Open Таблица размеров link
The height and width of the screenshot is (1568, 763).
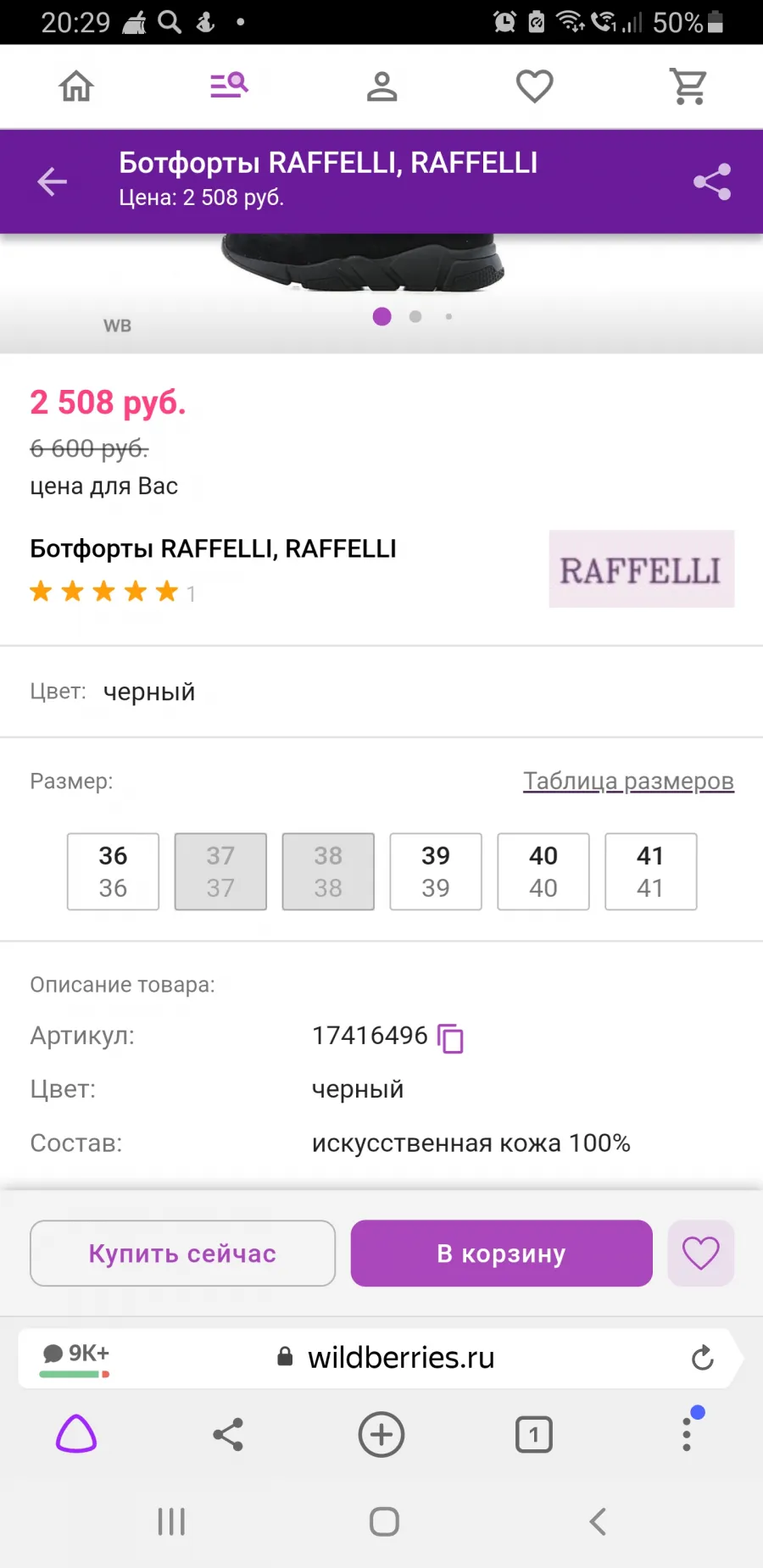pos(628,781)
